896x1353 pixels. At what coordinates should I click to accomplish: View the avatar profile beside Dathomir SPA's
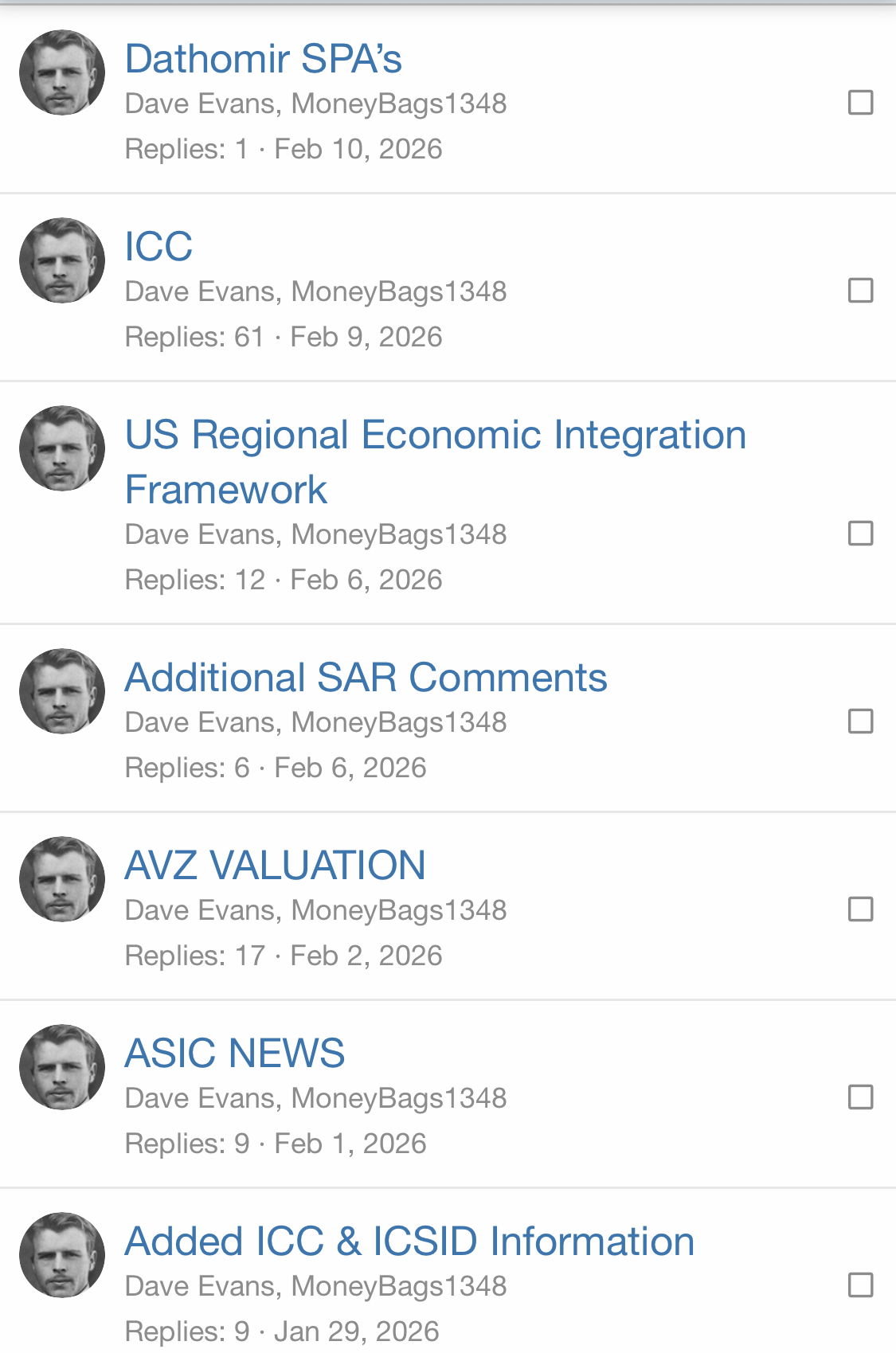pos(62,72)
